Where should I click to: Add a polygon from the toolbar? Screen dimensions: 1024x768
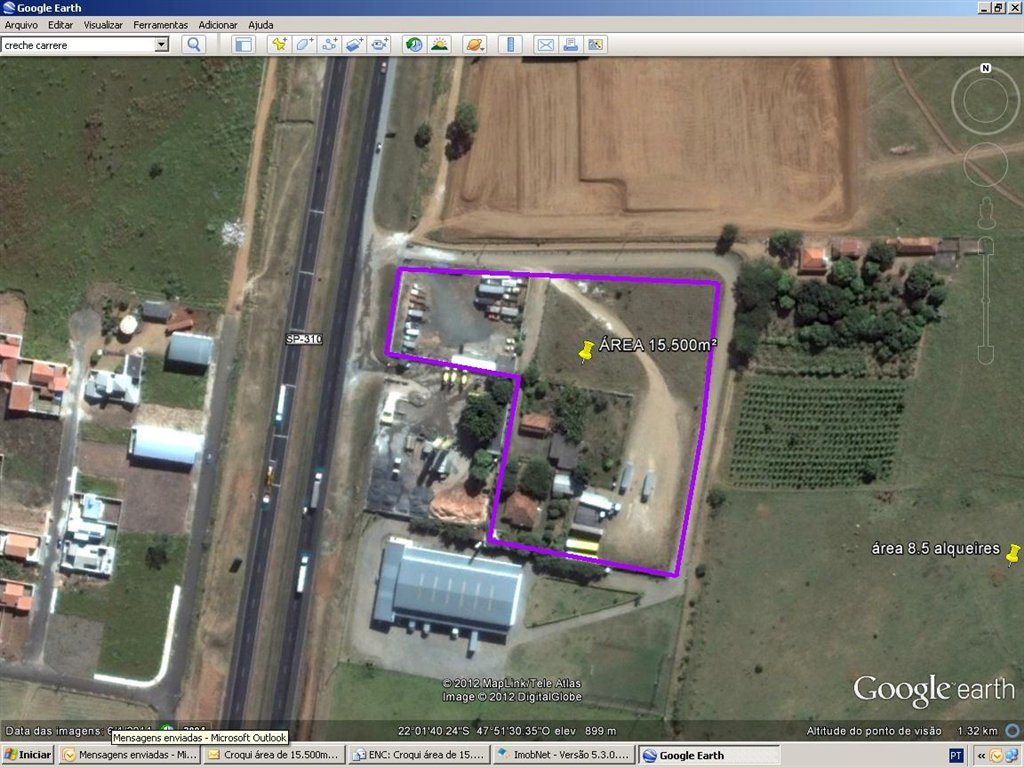[304, 44]
